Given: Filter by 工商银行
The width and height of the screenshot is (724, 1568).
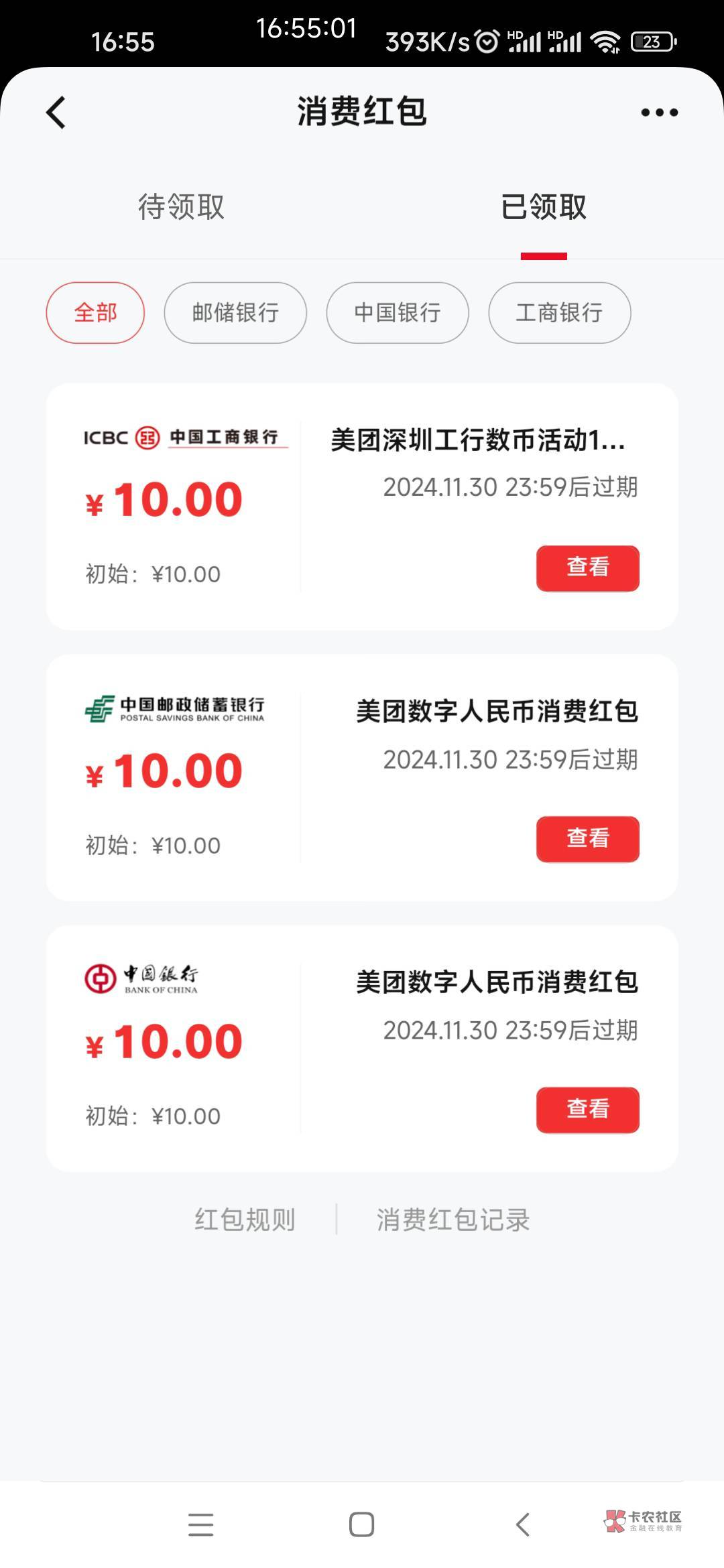Looking at the screenshot, I should point(560,312).
